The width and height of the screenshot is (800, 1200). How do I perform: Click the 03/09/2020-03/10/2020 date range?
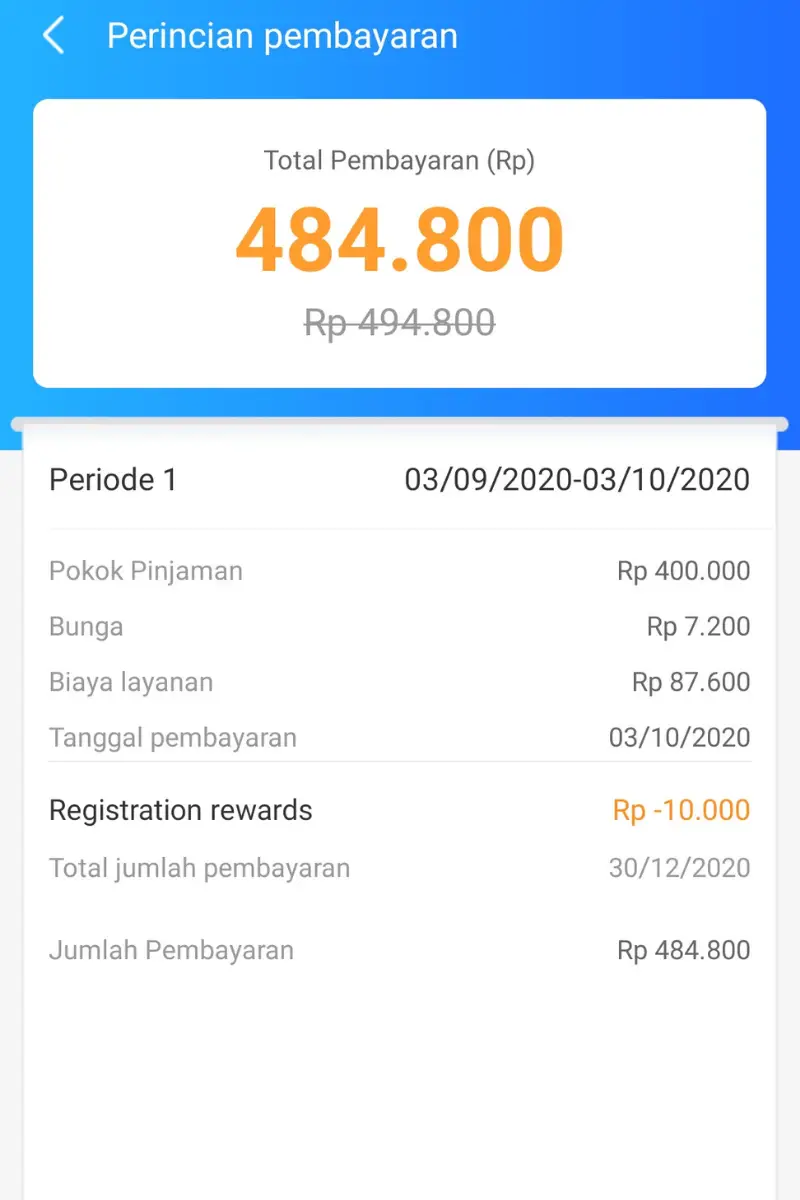(x=578, y=480)
